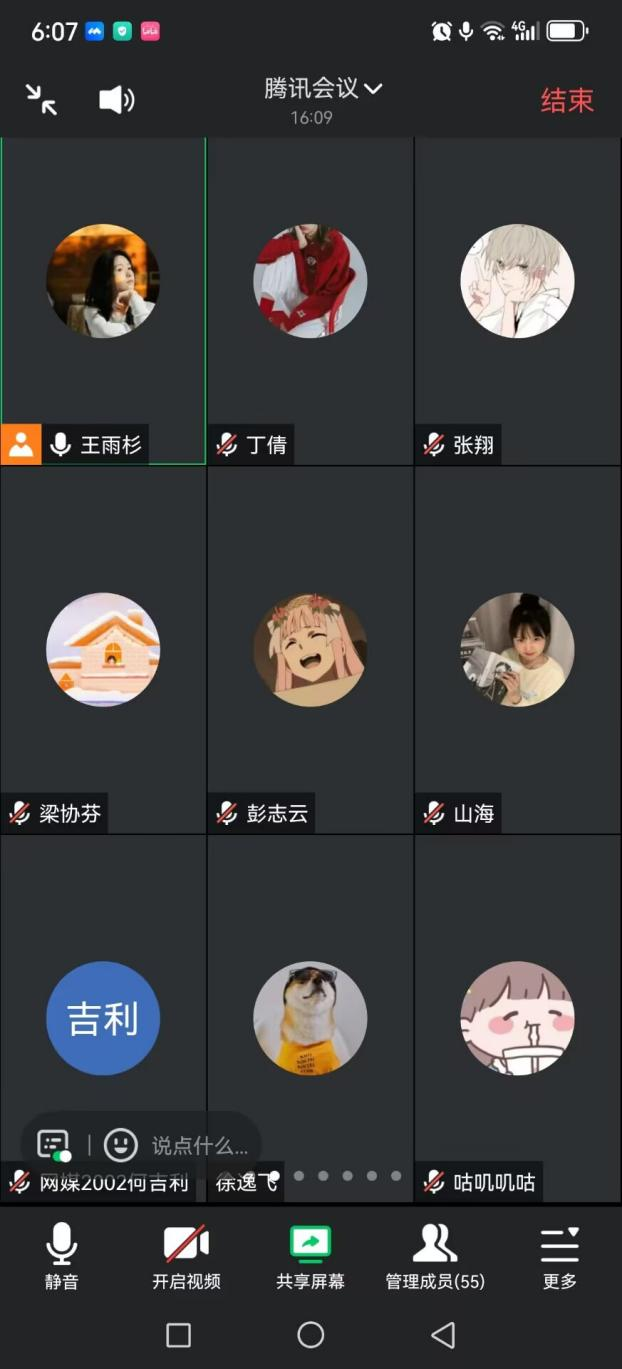Open the chat messages panel icon
The height and width of the screenshot is (1369, 622).
click(x=53, y=1145)
